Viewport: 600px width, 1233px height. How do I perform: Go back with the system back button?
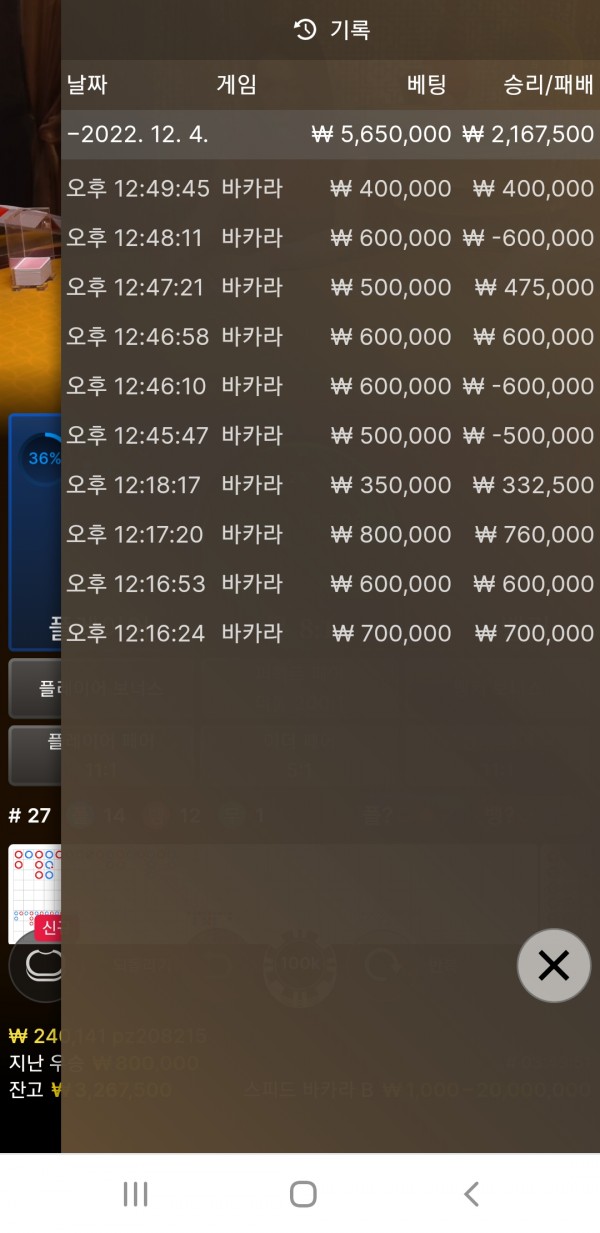471,1193
